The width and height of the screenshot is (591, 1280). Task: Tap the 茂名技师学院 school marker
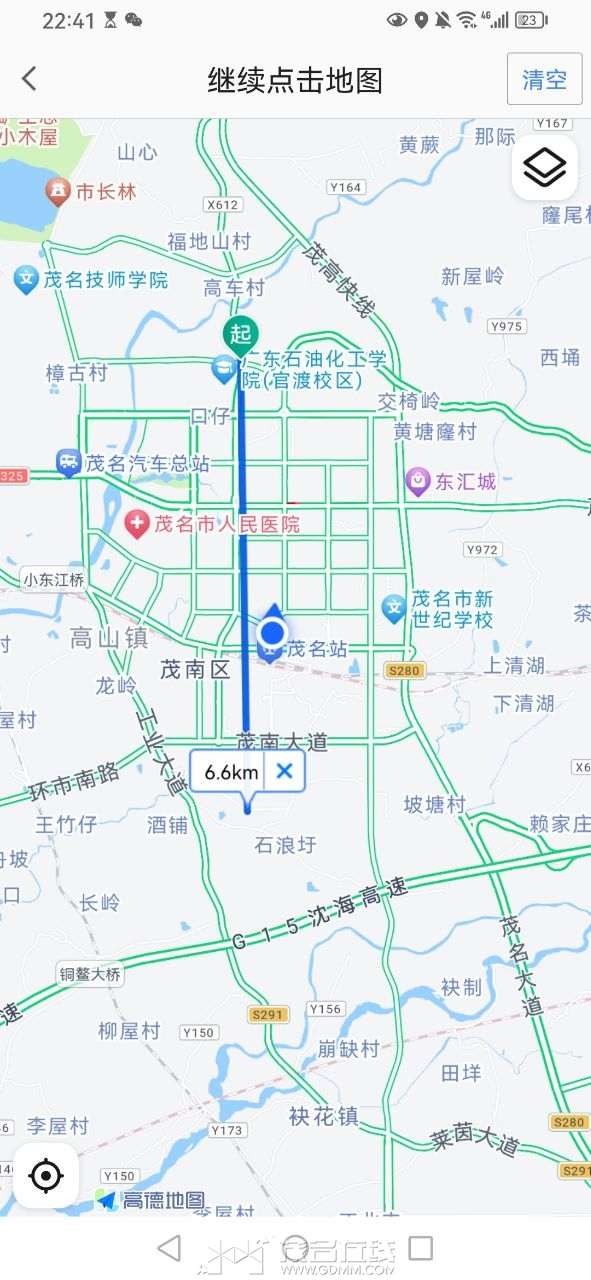point(26,280)
